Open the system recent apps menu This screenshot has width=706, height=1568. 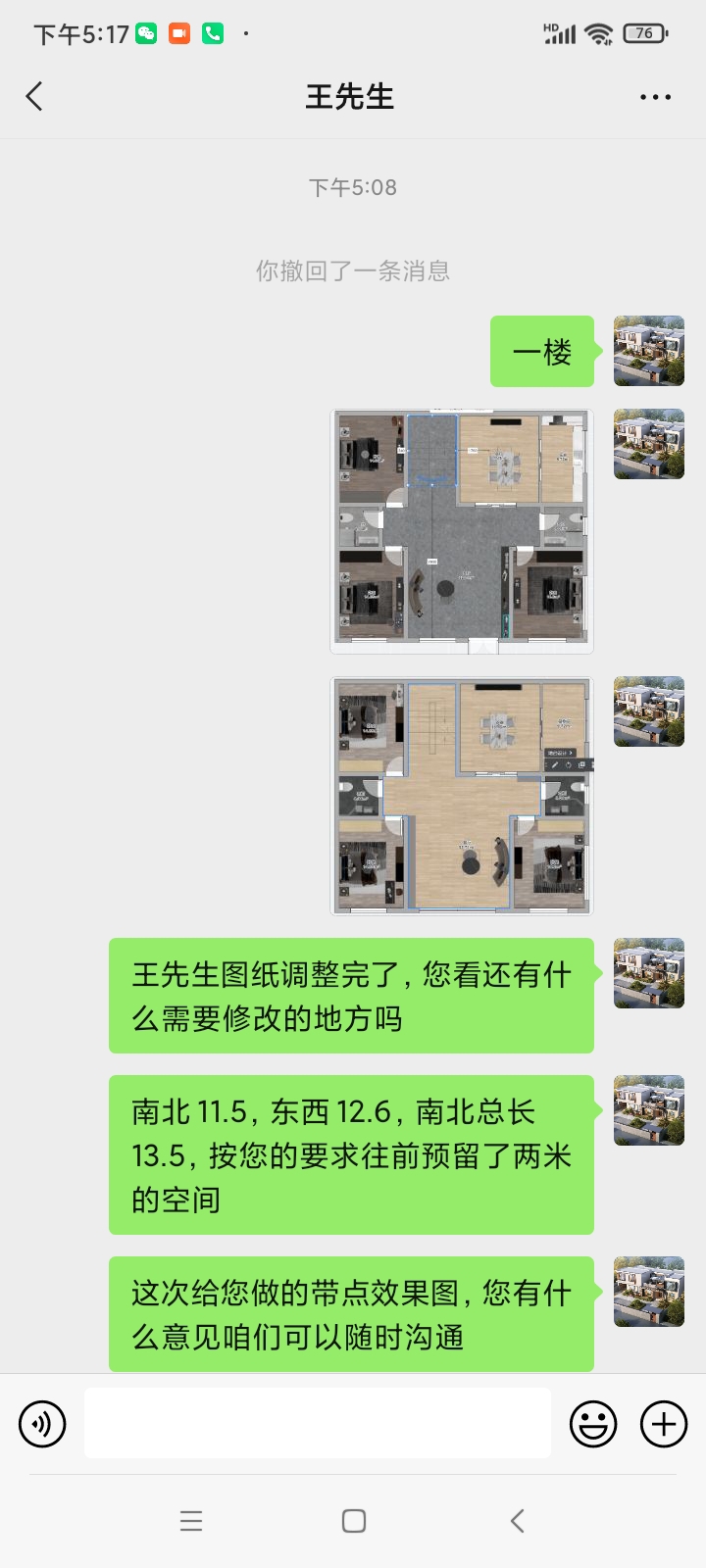pyautogui.click(x=191, y=1521)
